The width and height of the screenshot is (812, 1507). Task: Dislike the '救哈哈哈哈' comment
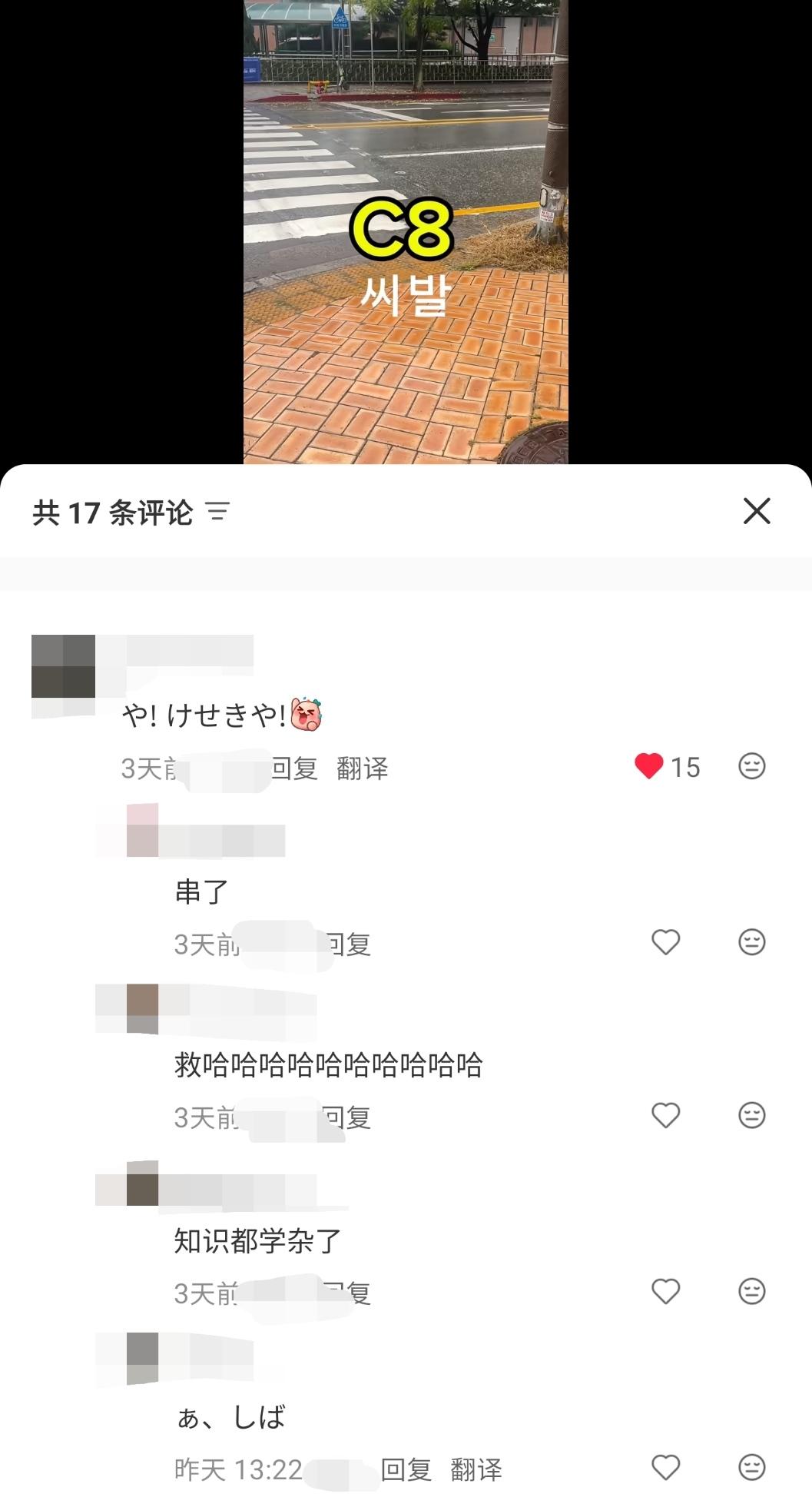(x=751, y=1115)
